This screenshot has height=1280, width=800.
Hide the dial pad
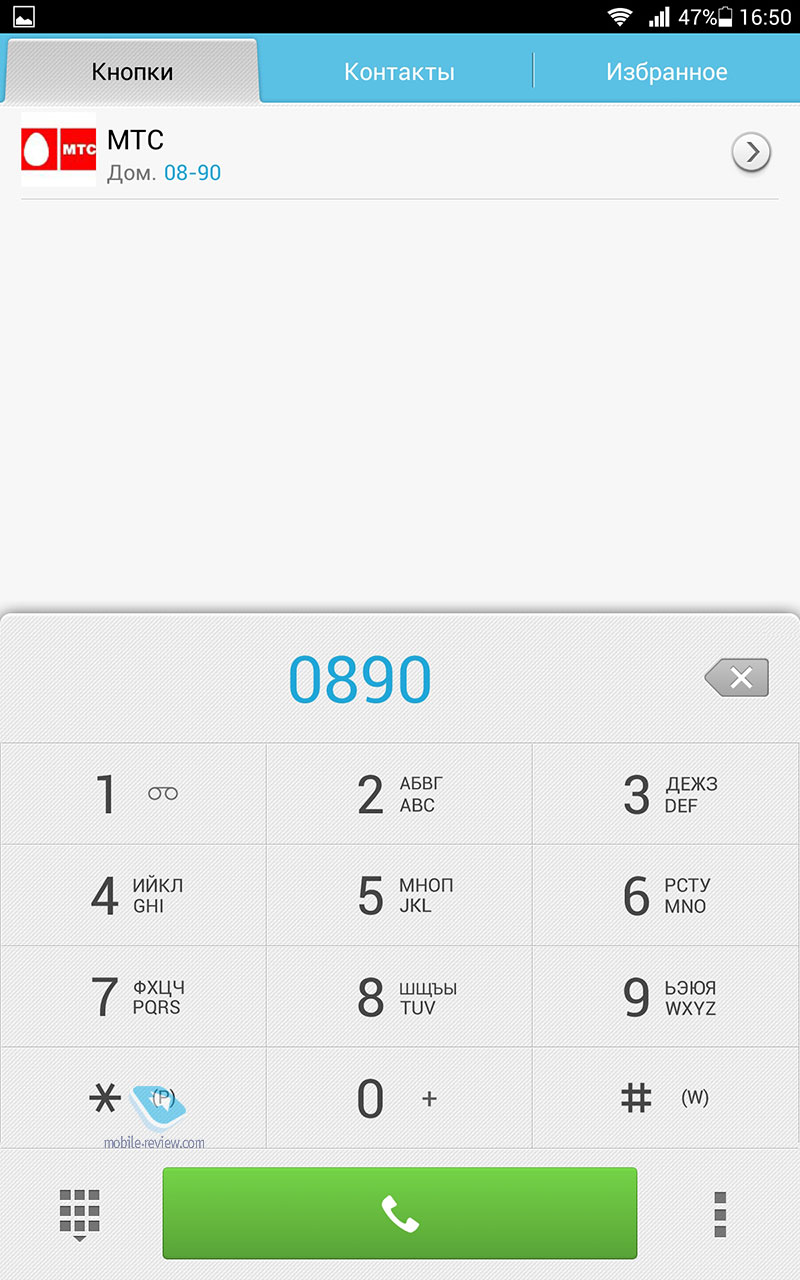click(x=80, y=1215)
